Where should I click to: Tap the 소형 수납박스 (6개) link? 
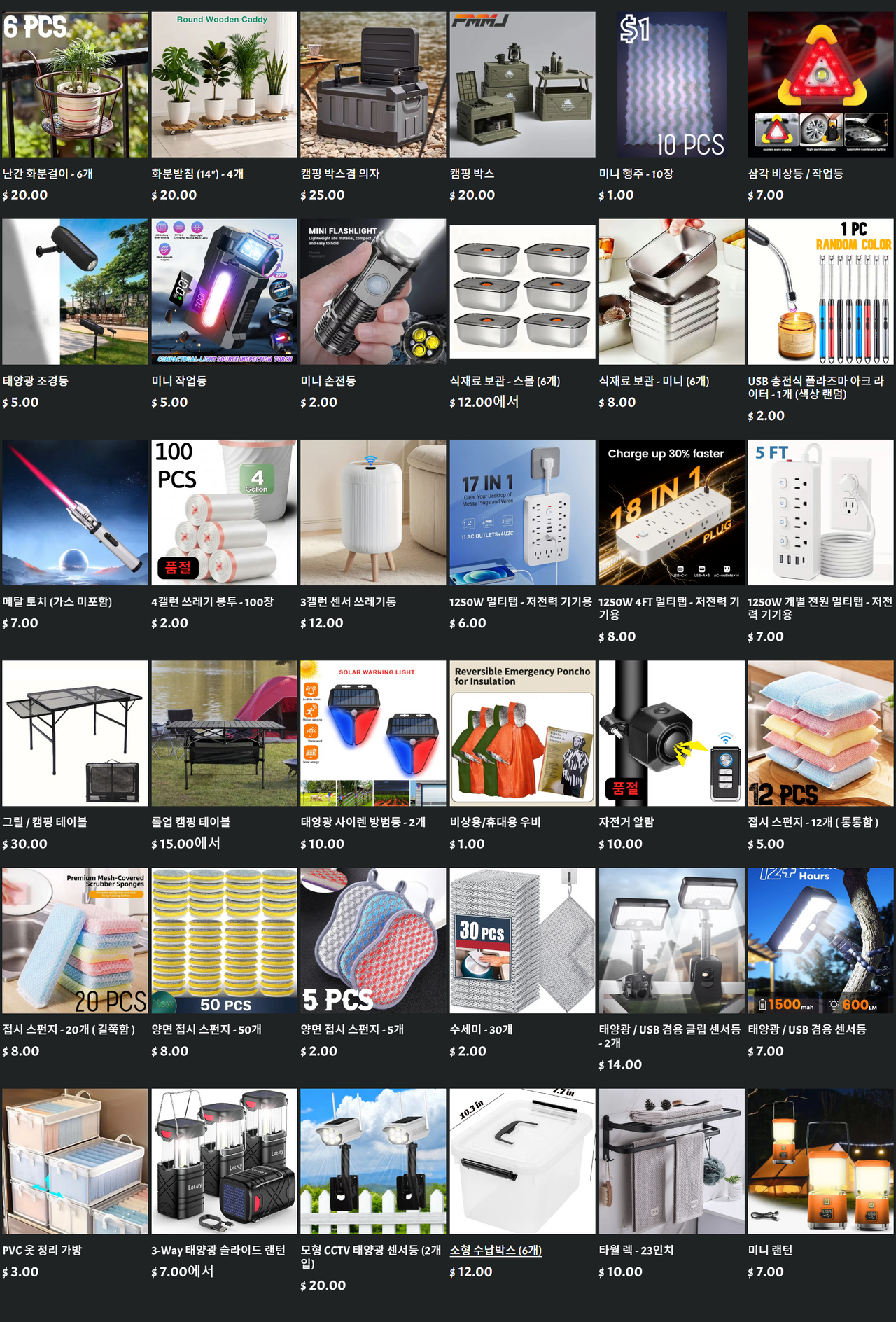pos(496,1250)
